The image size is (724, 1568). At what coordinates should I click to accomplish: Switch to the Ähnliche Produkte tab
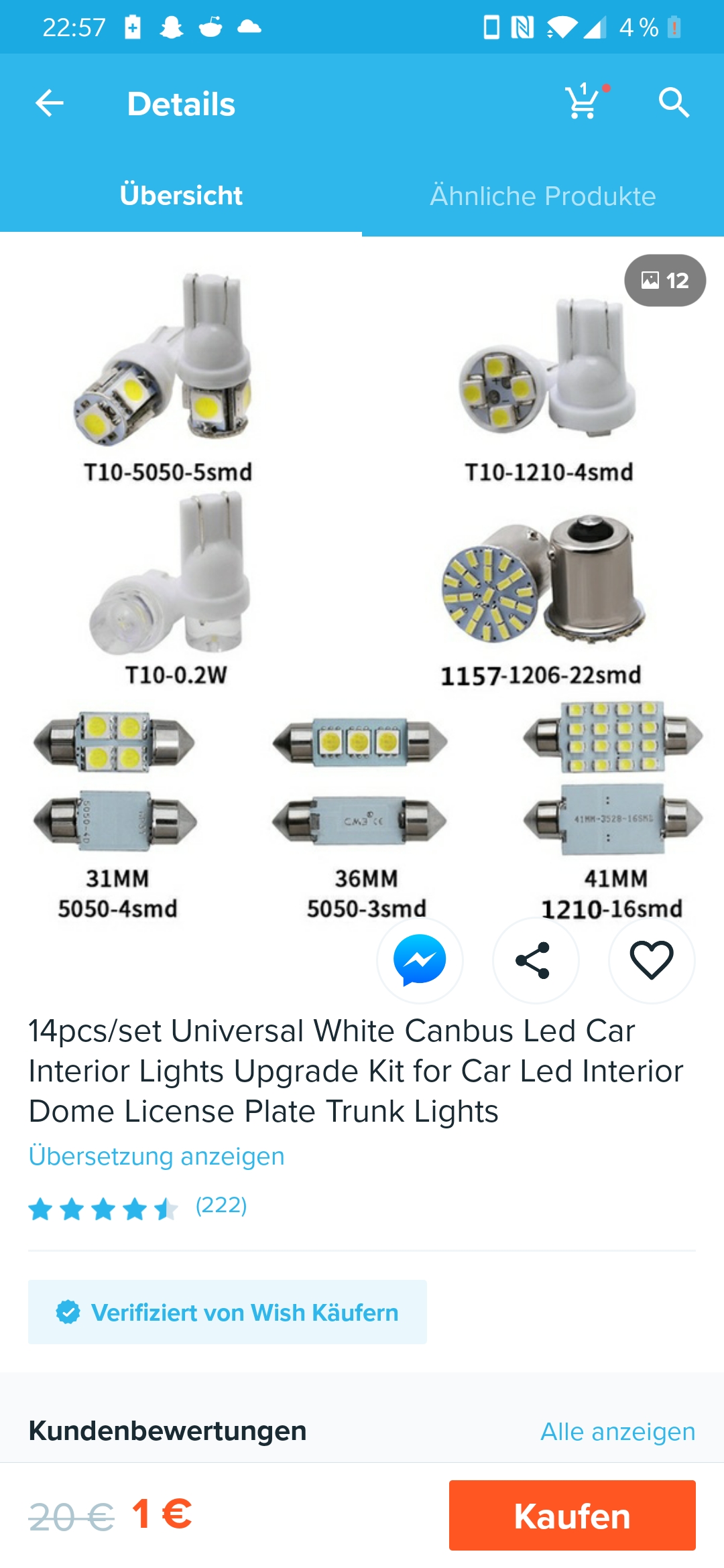(543, 196)
